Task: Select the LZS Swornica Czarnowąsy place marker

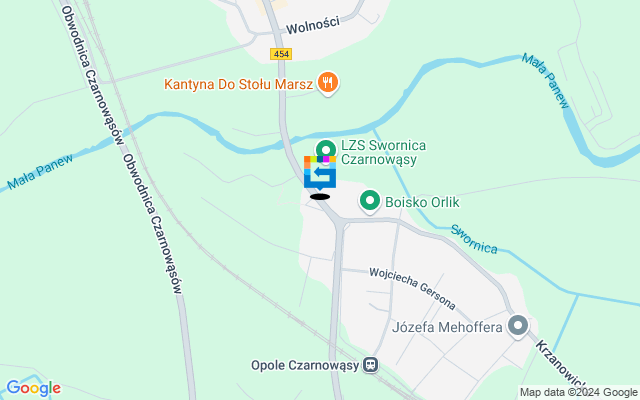Action: pyautogui.click(x=325, y=150)
